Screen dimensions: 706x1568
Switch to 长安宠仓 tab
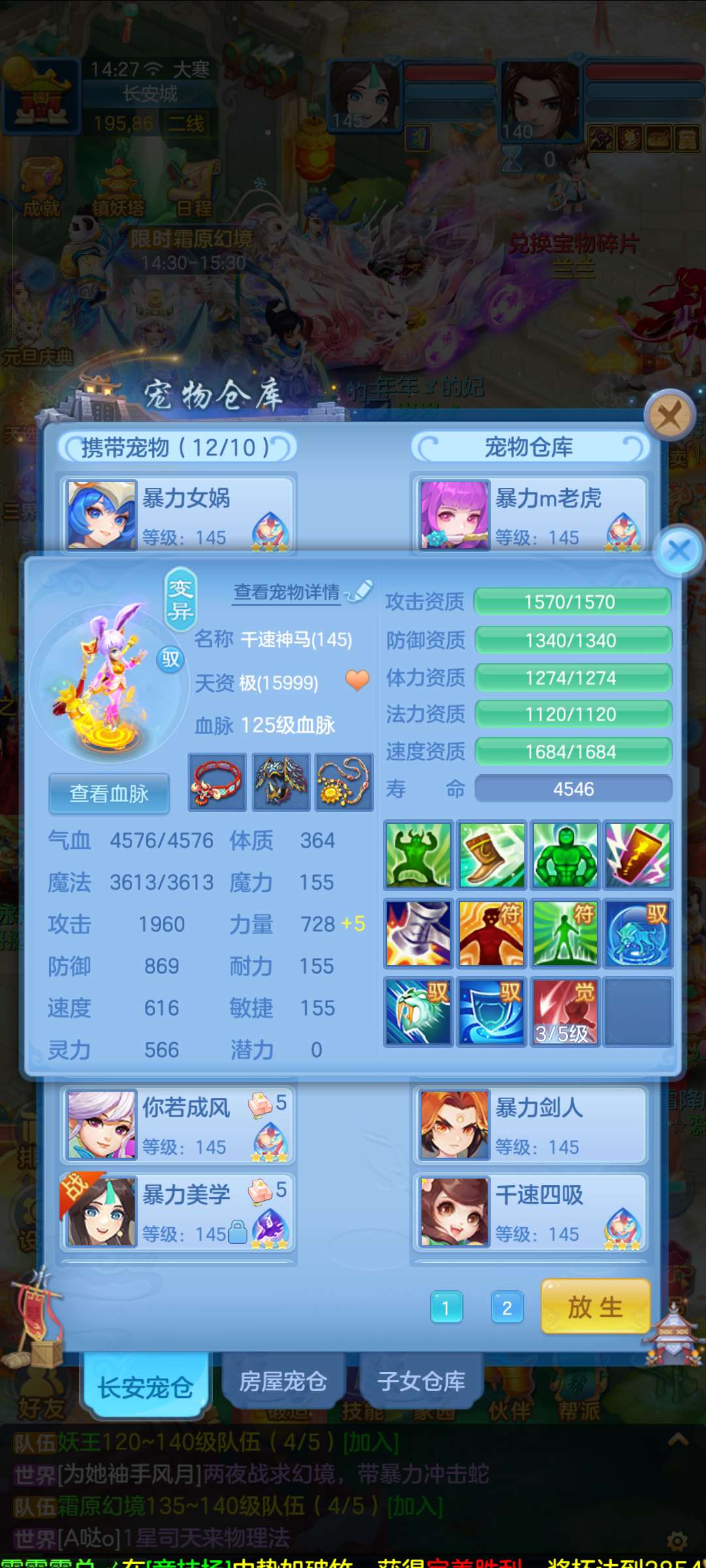click(x=146, y=1386)
